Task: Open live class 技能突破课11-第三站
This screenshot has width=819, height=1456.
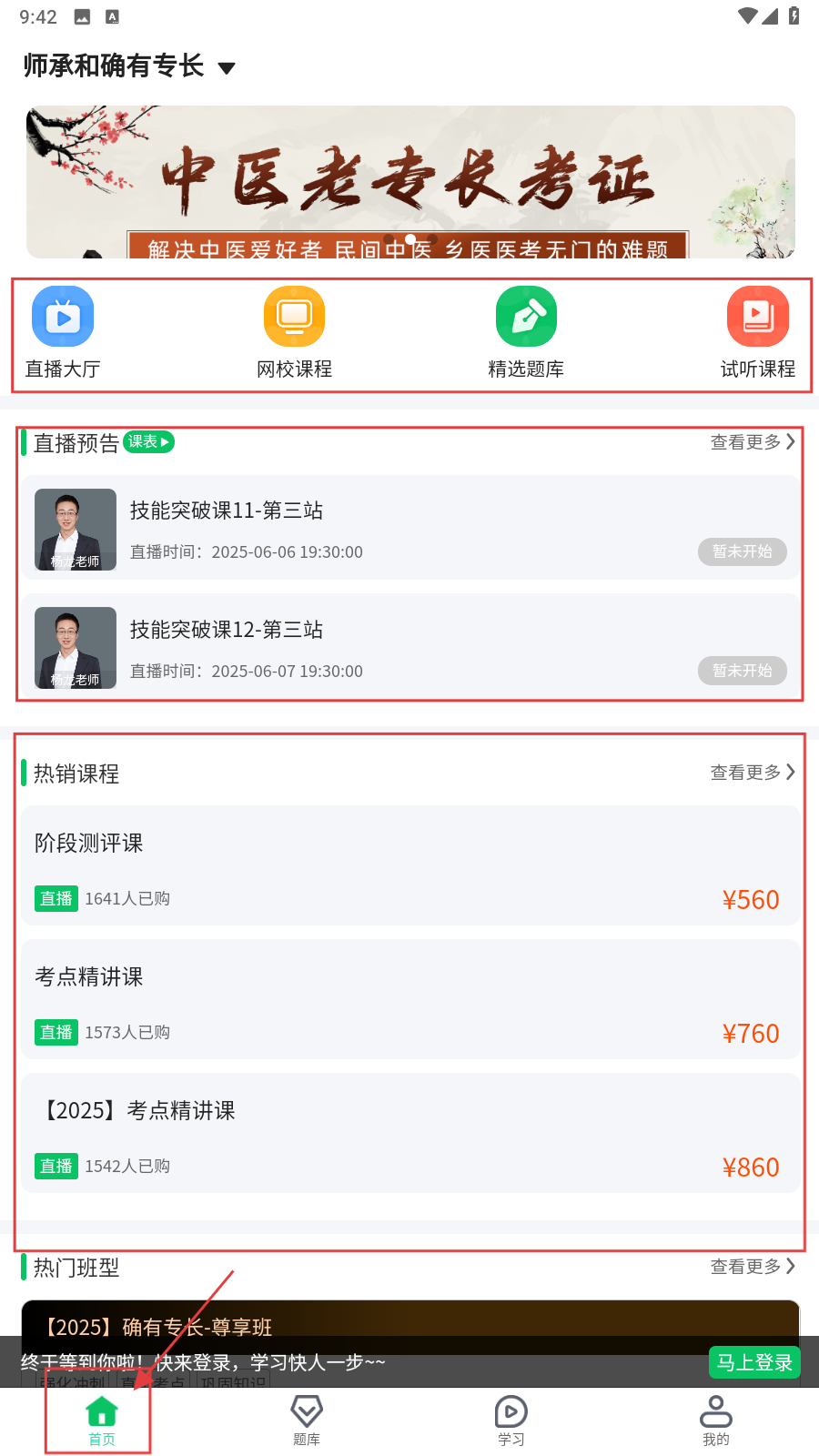Action: 409,530
